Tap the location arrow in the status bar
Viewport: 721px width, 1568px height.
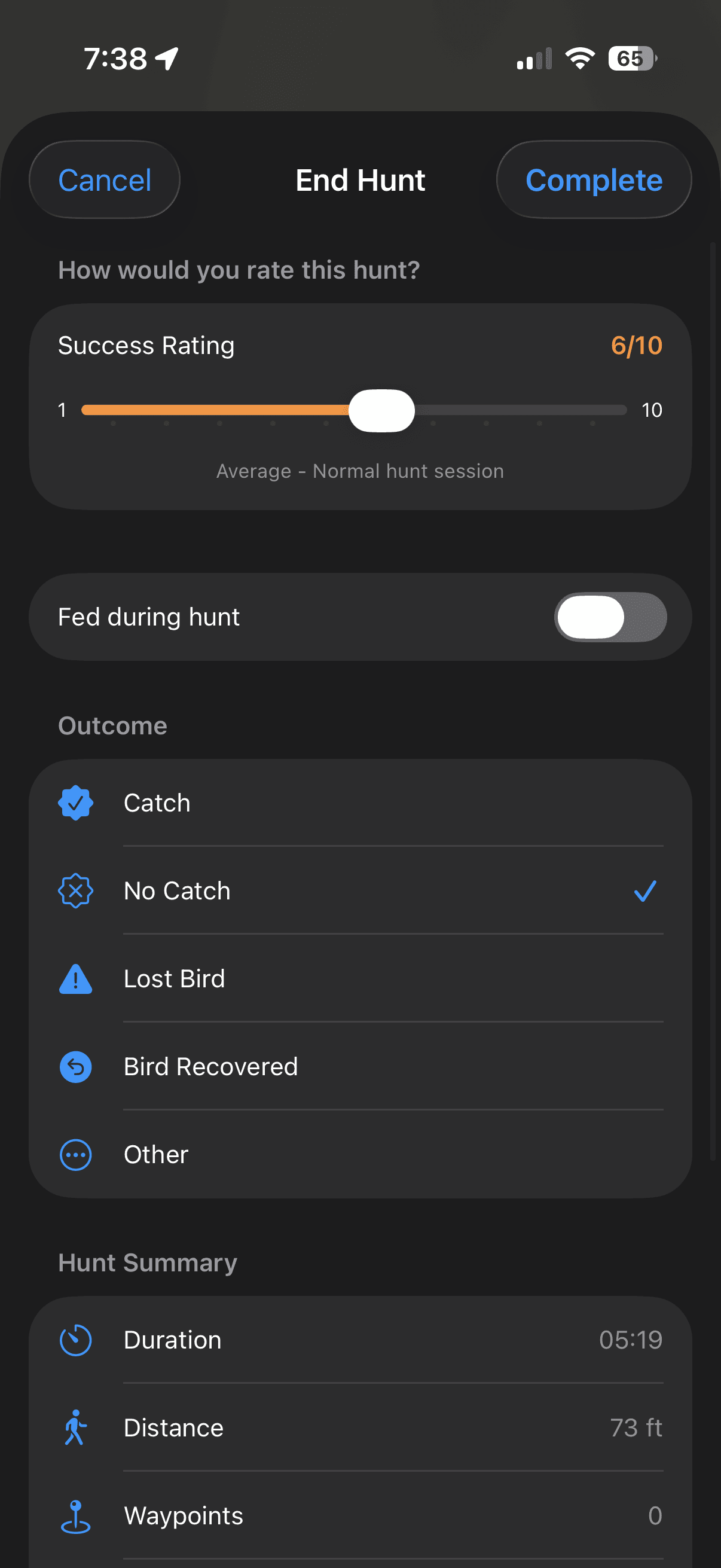165,57
